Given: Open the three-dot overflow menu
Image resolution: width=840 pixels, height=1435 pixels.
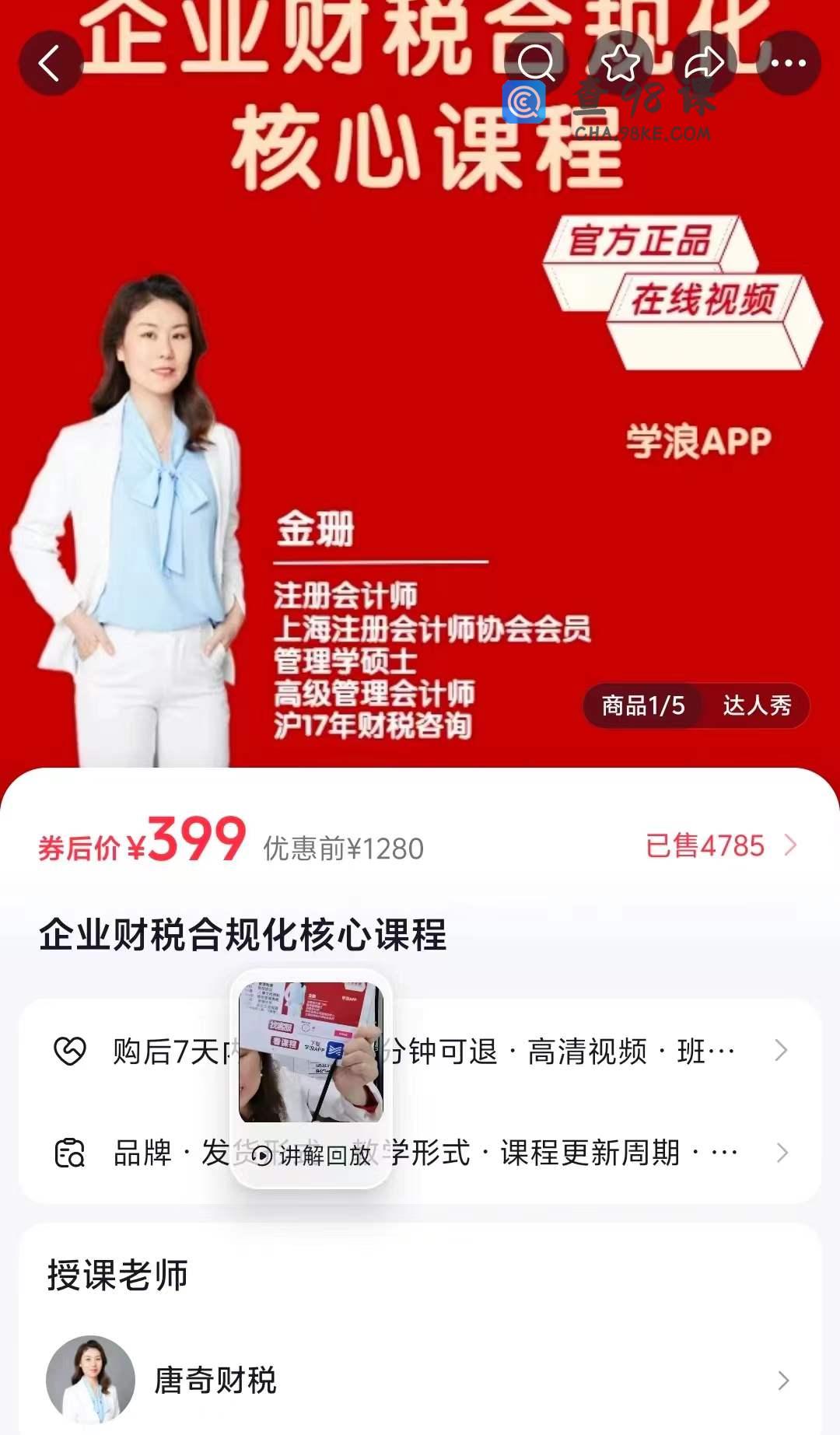Looking at the screenshot, I should [788, 63].
